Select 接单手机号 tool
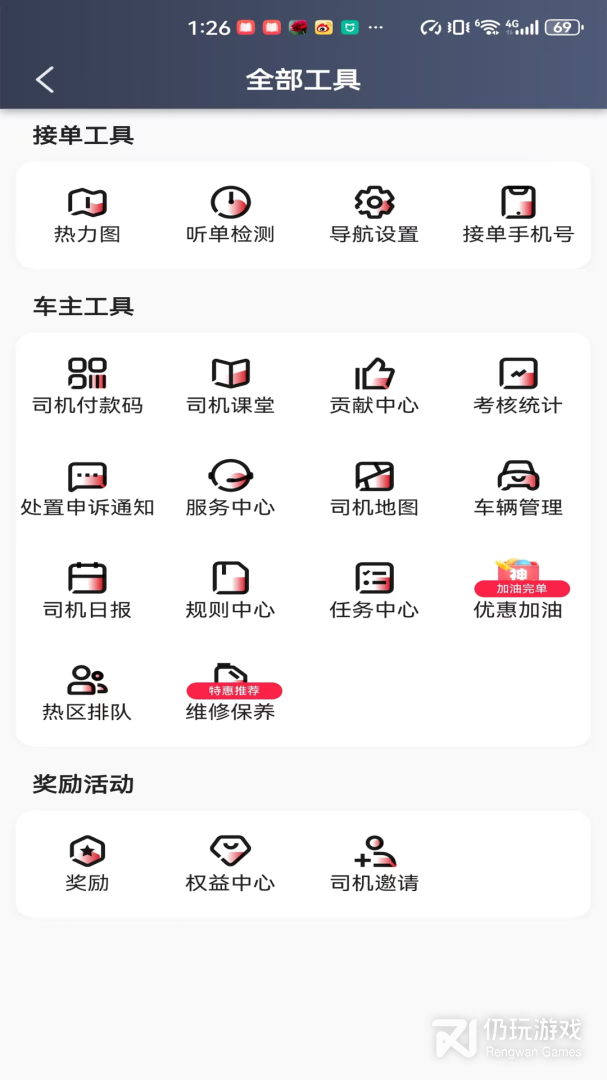The width and height of the screenshot is (607, 1080). pos(518,215)
